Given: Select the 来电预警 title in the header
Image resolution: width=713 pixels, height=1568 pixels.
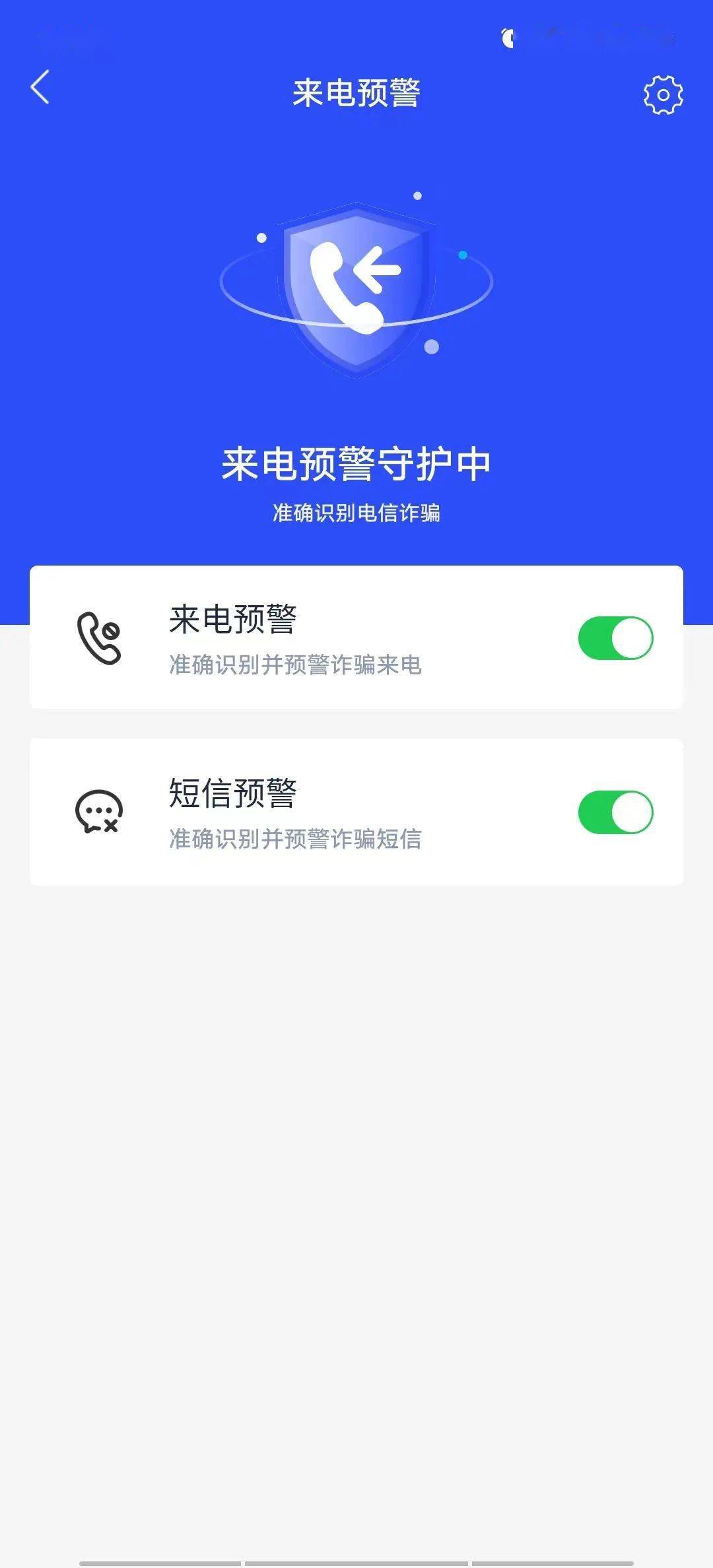Looking at the screenshot, I should pyautogui.click(x=356, y=90).
